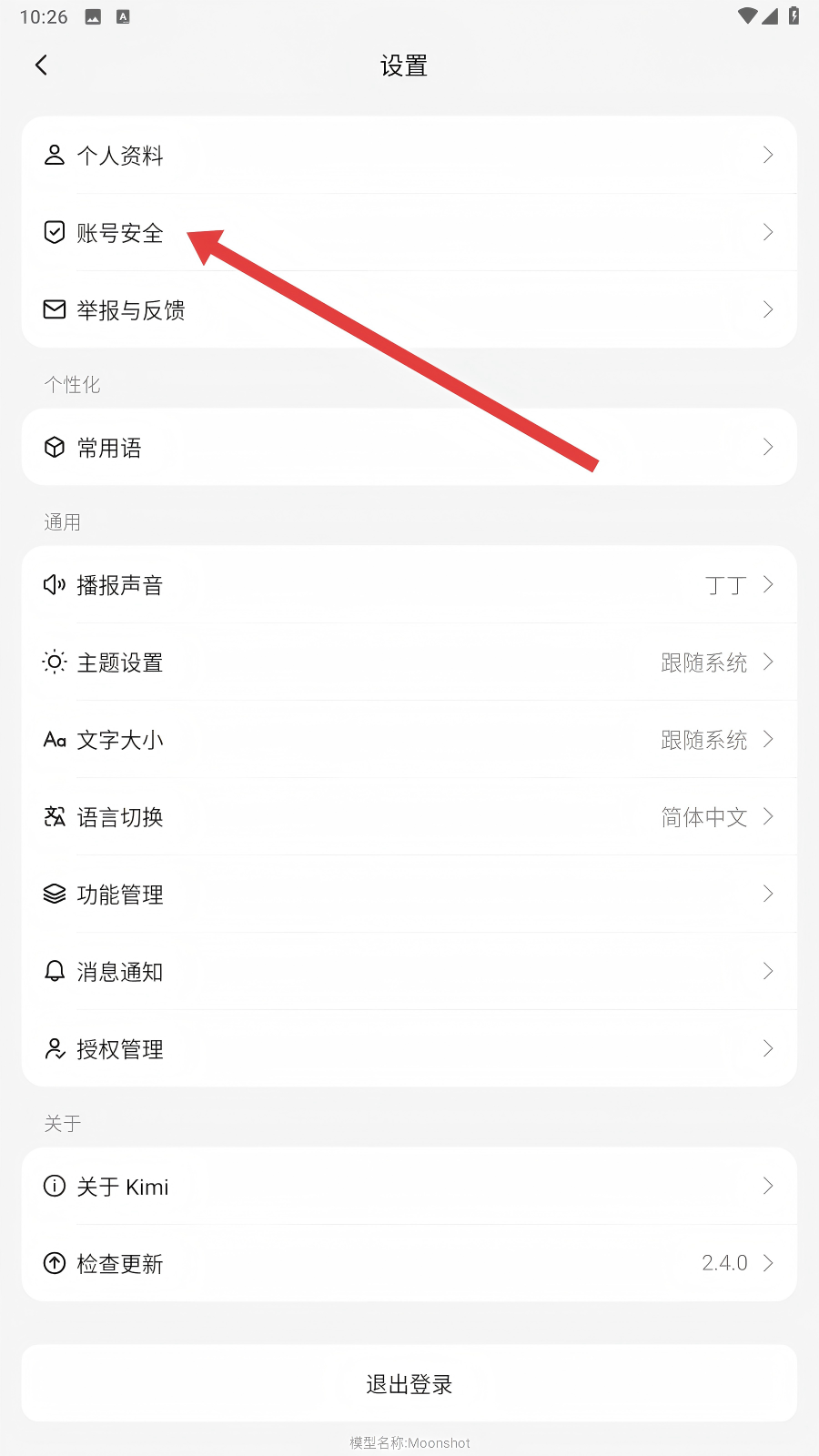This screenshot has height=1456, width=819.
Task: Adjust 文字大小 setting
Action: [x=409, y=740]
